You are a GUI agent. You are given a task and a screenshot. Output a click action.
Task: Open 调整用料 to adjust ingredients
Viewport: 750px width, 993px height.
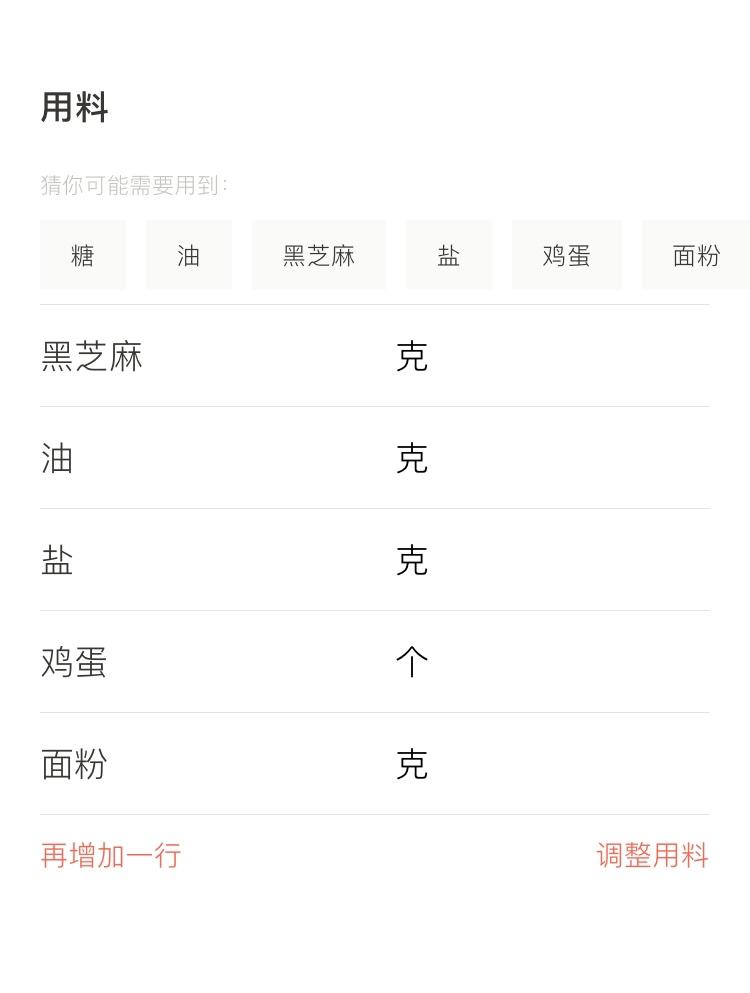tap(652, 856)
